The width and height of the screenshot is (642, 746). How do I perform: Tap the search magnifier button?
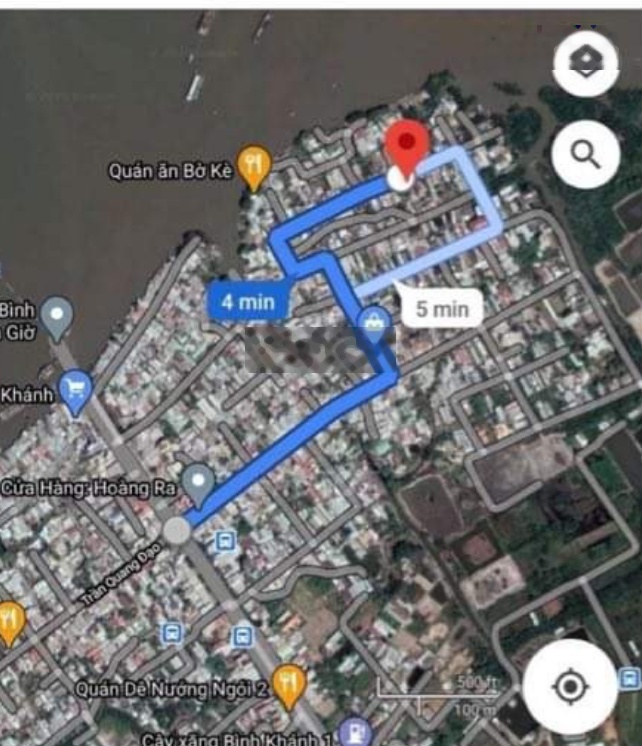click(585, 154)
